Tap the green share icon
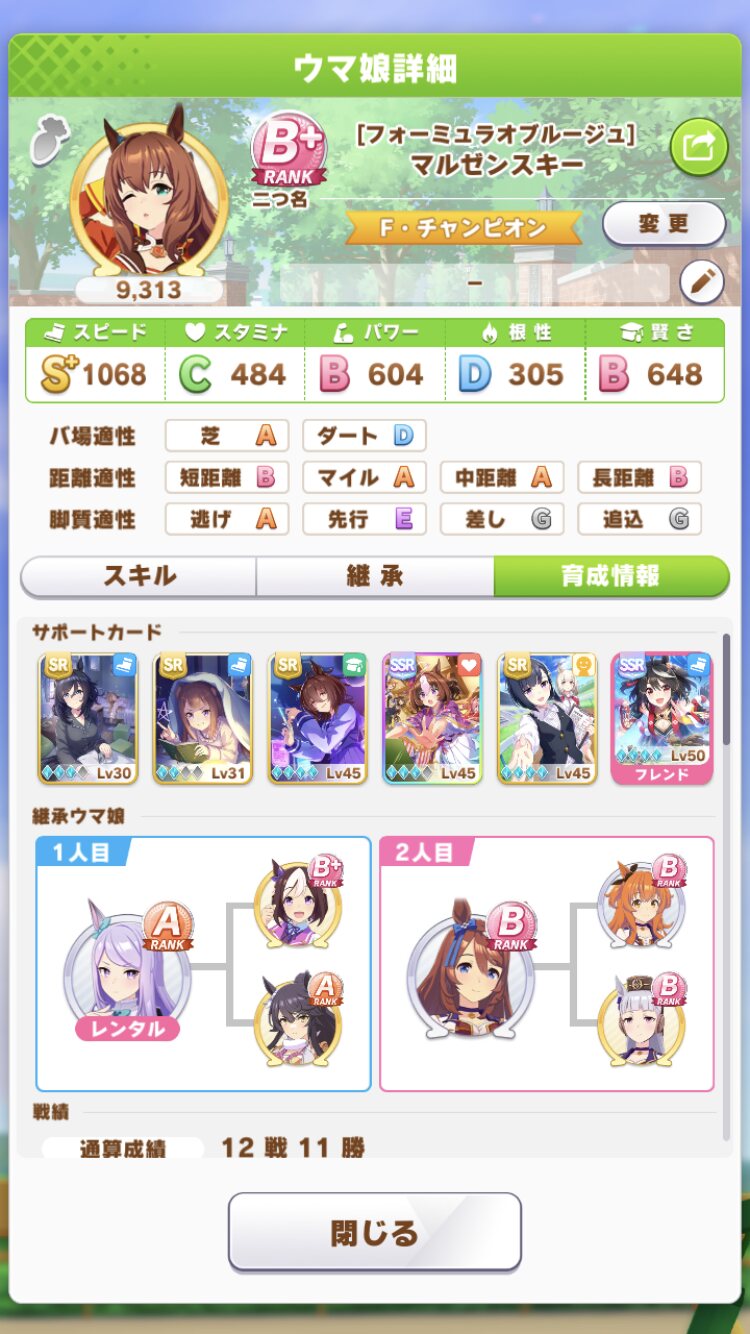 pos(697,148)
